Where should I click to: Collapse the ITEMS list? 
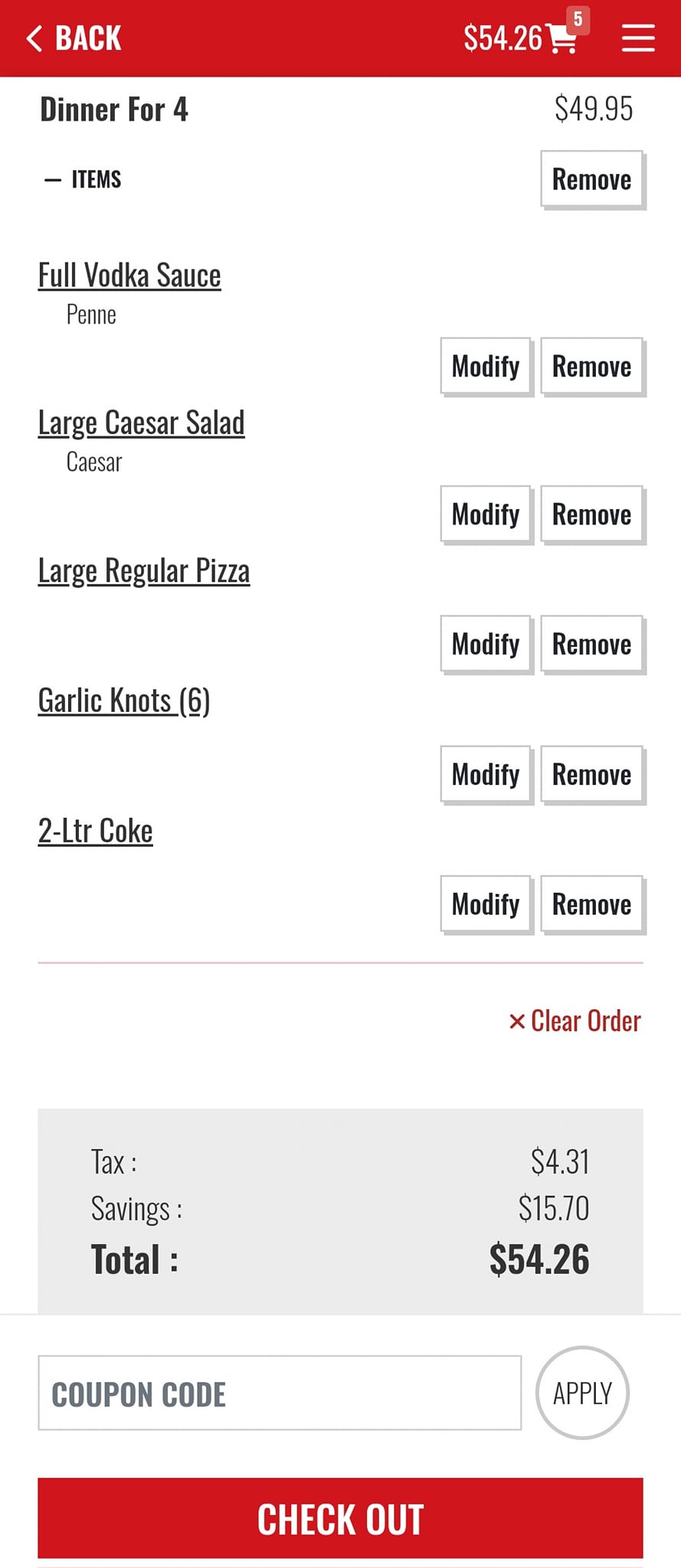83,180
